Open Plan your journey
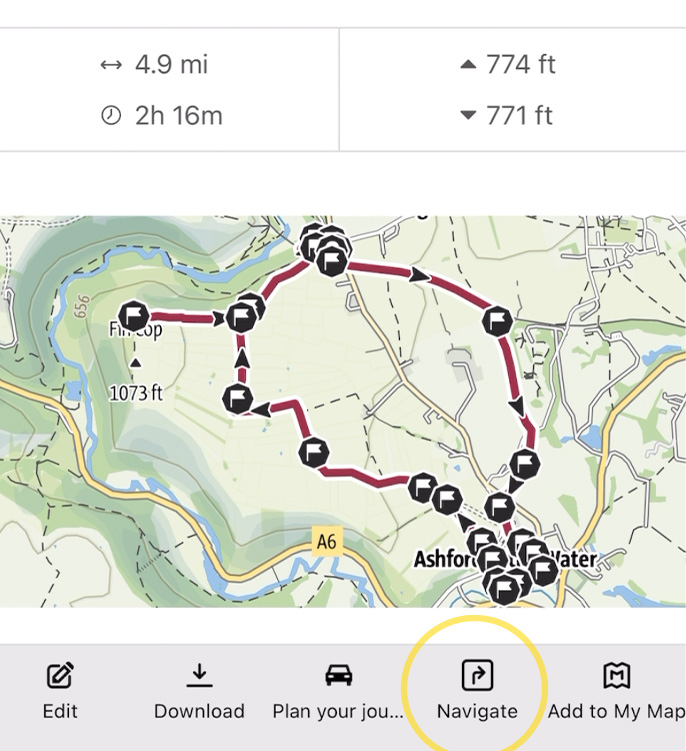Viewport: 686px width, 751px height. click(x=338, y=690)
